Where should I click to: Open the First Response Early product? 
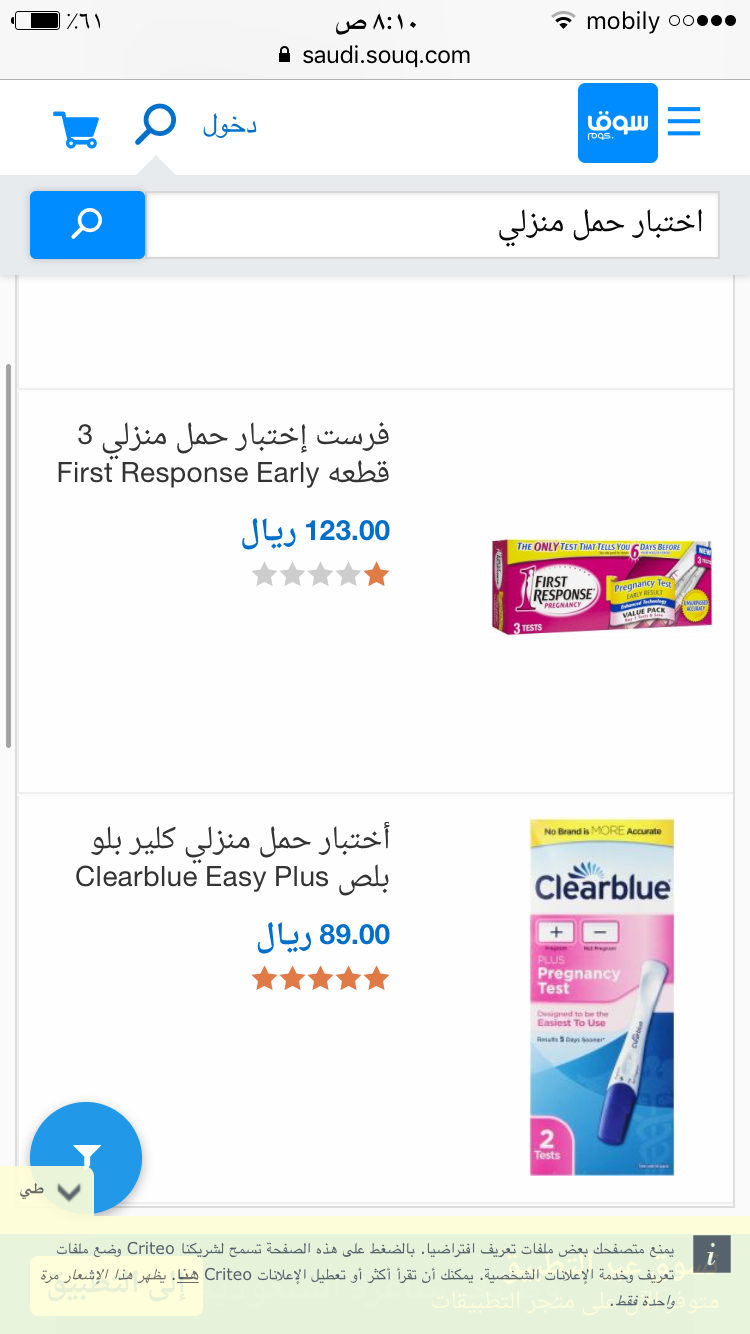click(x=223, y=453)
